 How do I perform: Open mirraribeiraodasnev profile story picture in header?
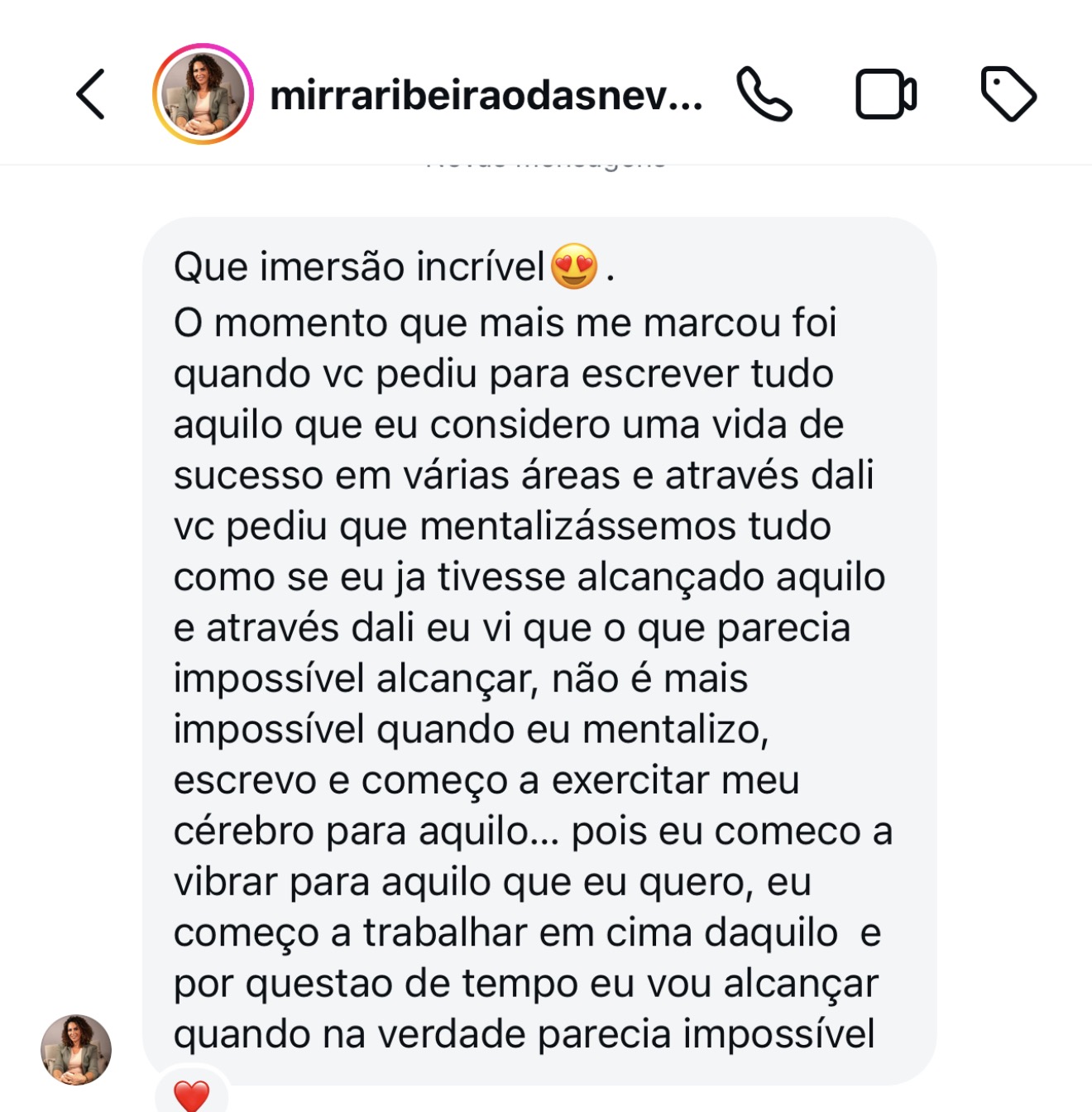203,94
